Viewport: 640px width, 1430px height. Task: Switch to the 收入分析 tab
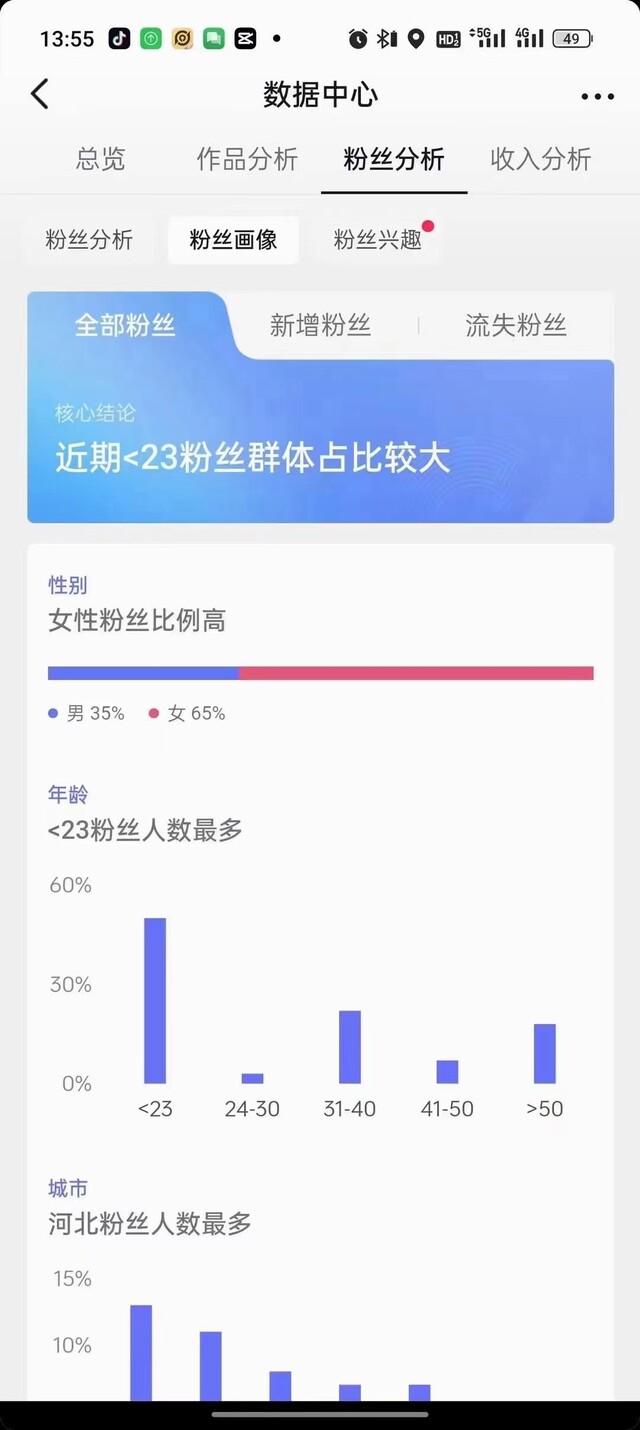541,159
